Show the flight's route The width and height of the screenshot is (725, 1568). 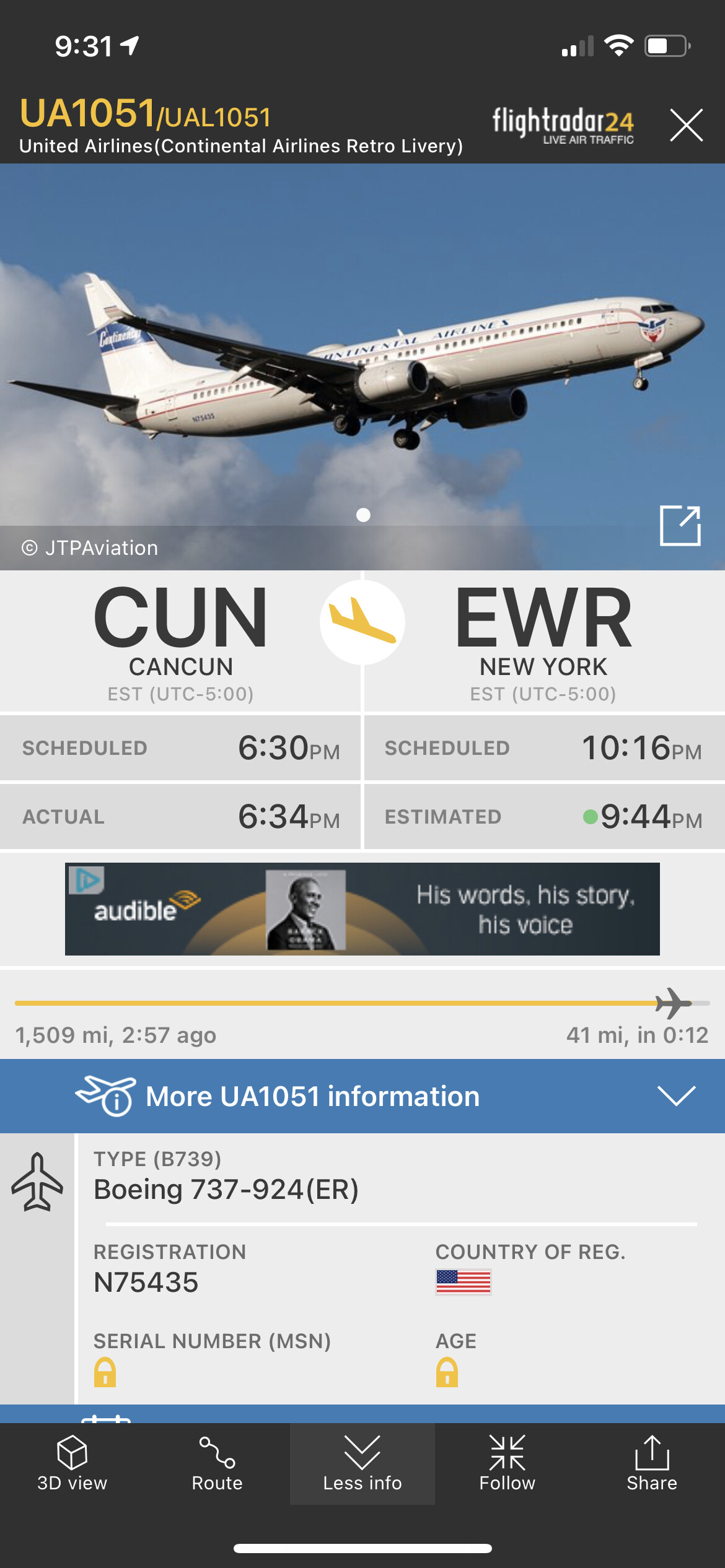click(x=217, y=1463)
